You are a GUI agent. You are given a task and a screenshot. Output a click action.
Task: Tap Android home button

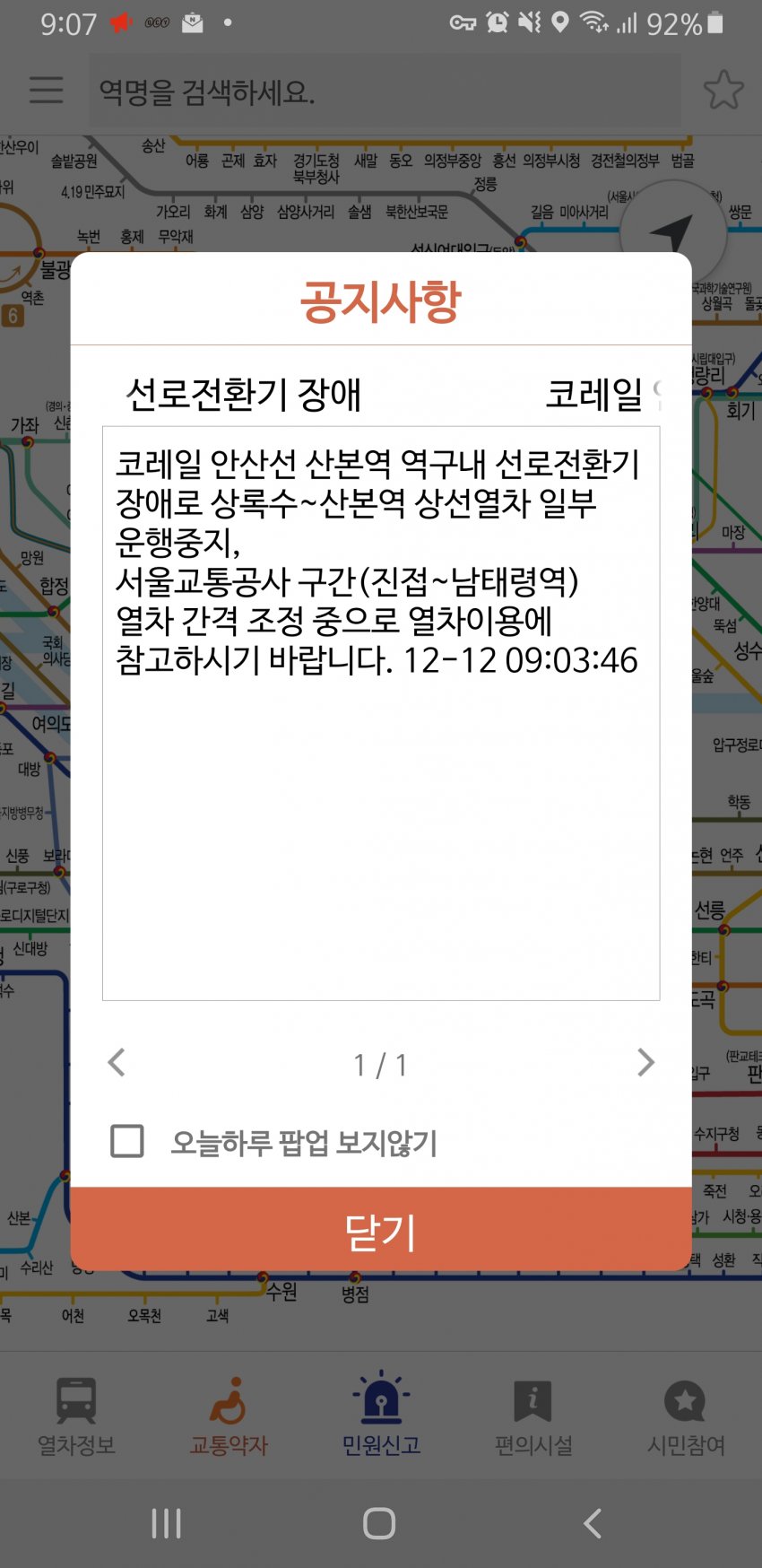pyautogui.click(x=379, y=1522)
